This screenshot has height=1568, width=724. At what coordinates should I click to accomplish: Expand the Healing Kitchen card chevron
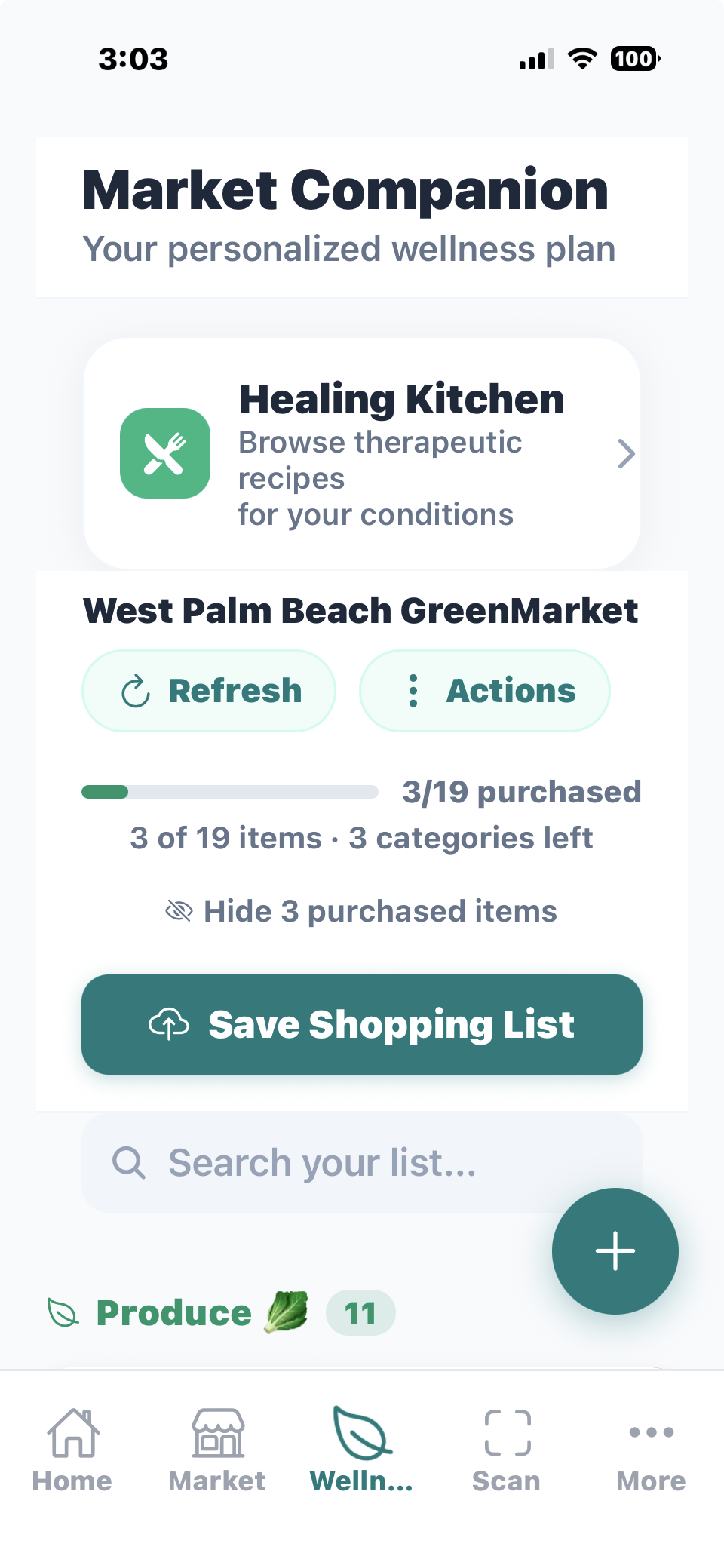(626, 453)
